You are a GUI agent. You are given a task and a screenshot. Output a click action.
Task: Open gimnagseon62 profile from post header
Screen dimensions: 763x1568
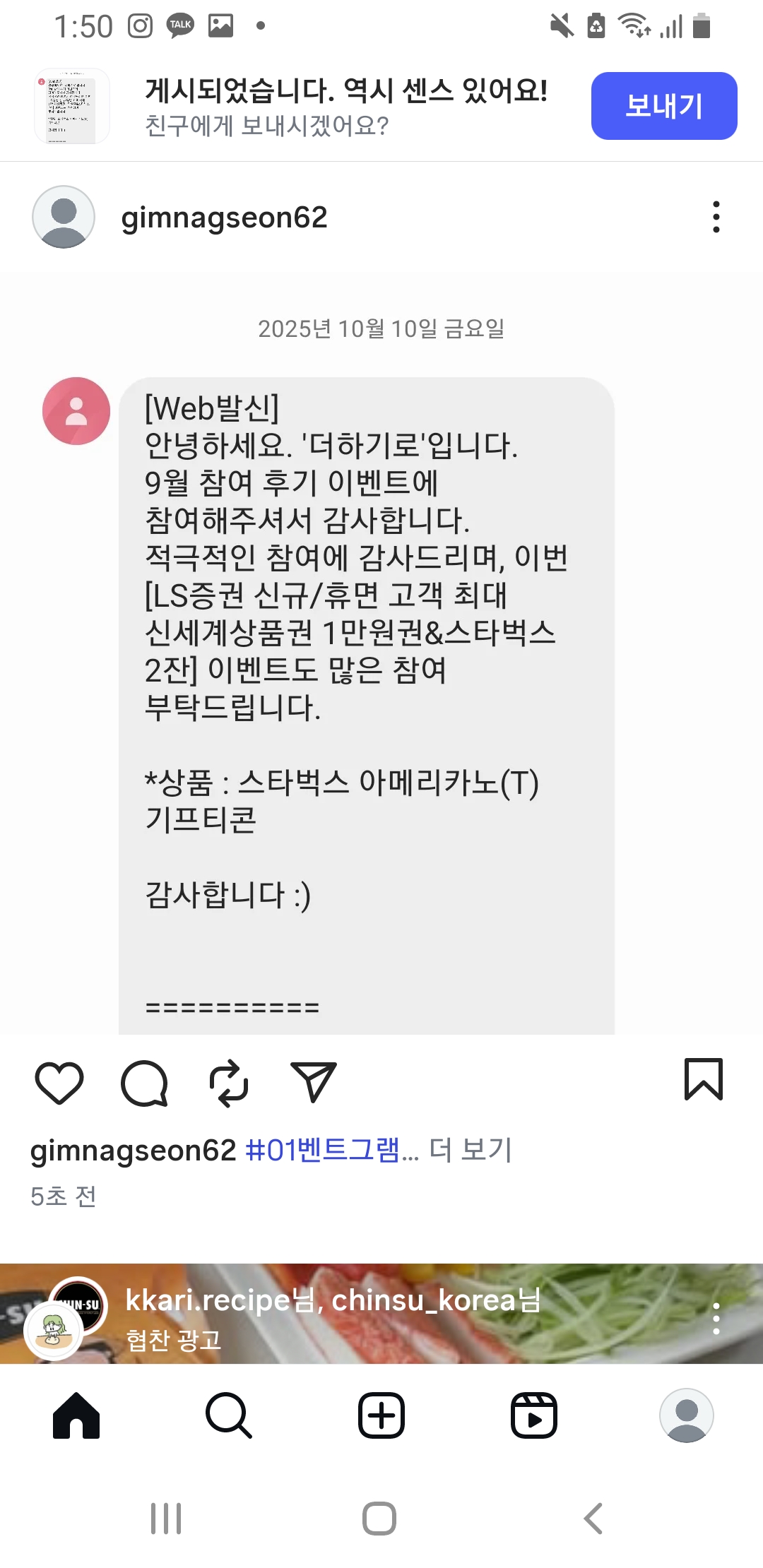[x=223, y=218]
